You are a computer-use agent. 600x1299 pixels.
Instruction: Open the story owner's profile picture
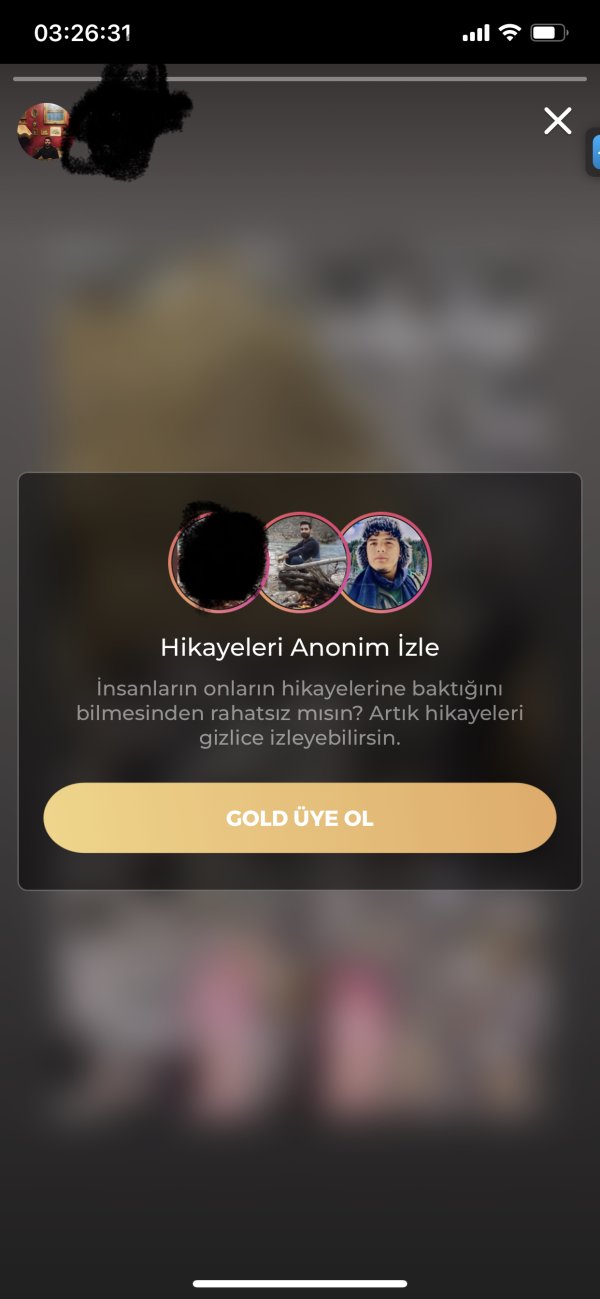[43, 131]
